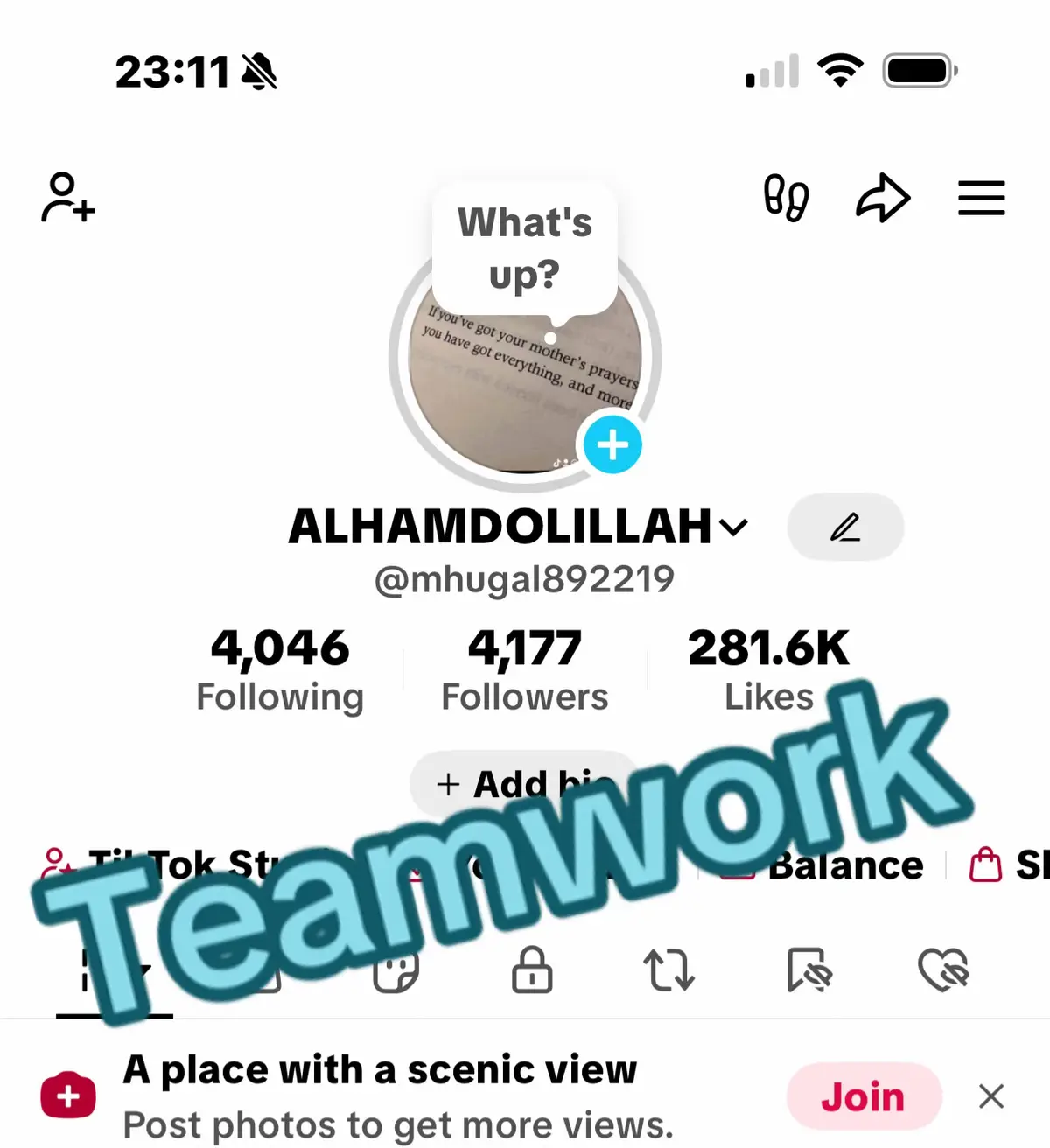Switch to the private videos lock tab

(532, 969)
